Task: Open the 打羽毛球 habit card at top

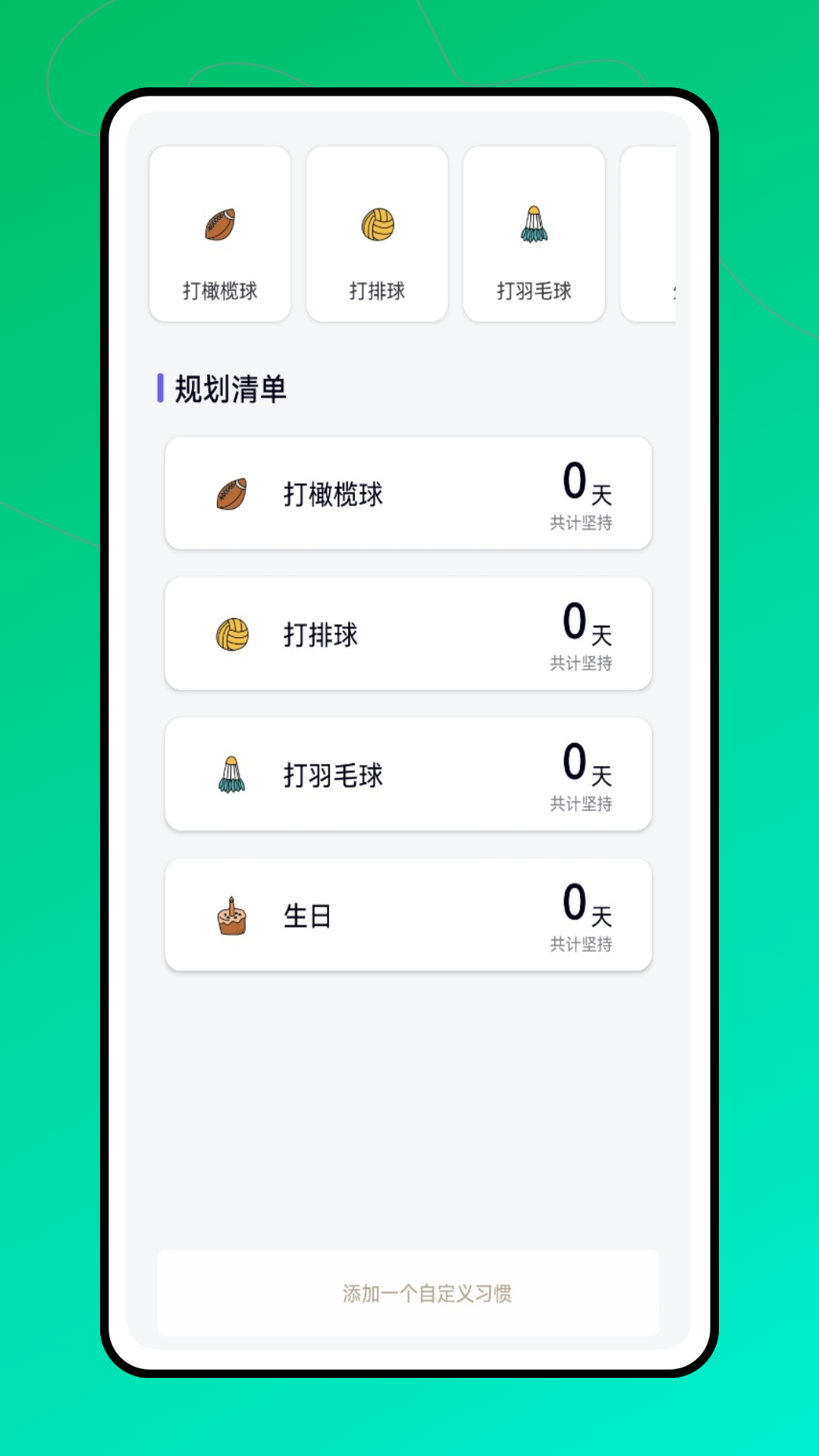Action: pyautogui.click(x=534, y=234)
